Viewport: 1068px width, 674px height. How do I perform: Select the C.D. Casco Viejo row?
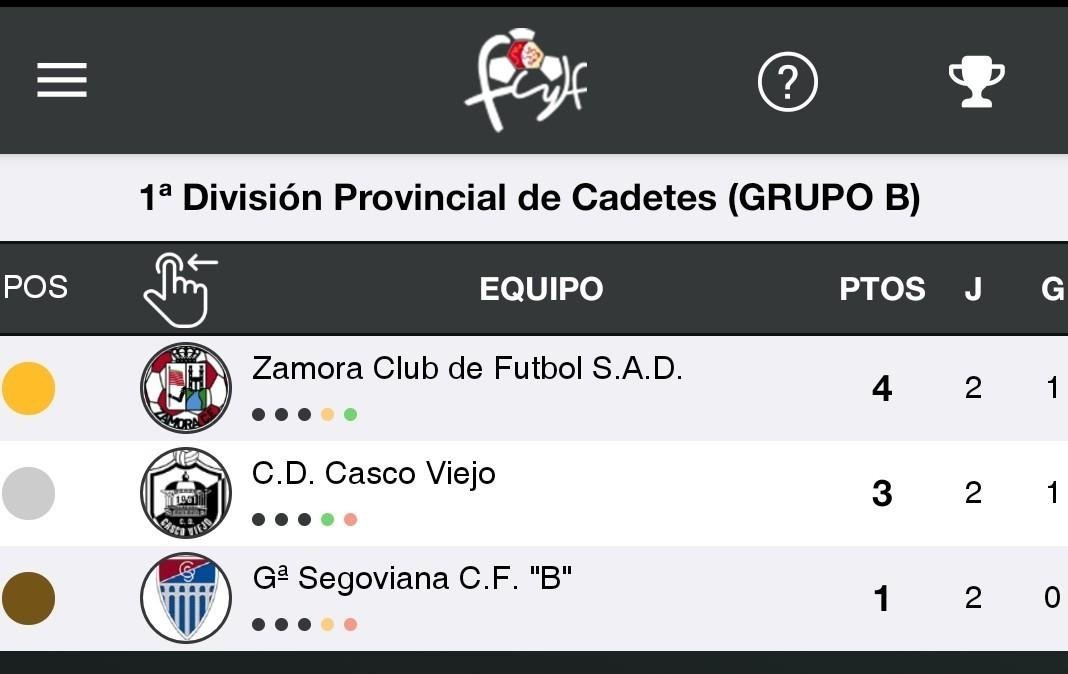coord(374,492)
